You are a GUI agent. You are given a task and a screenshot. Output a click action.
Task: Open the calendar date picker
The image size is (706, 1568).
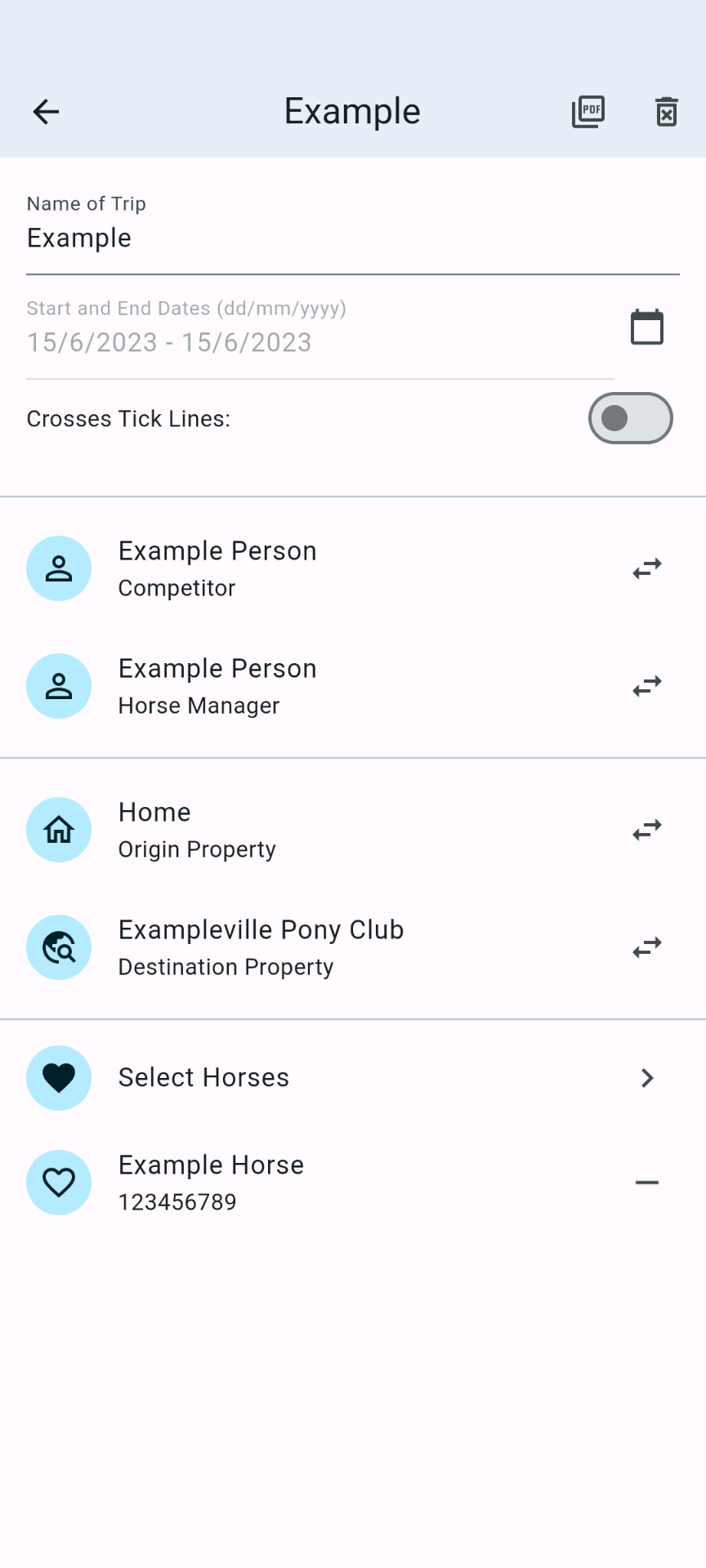click(646, 327)
